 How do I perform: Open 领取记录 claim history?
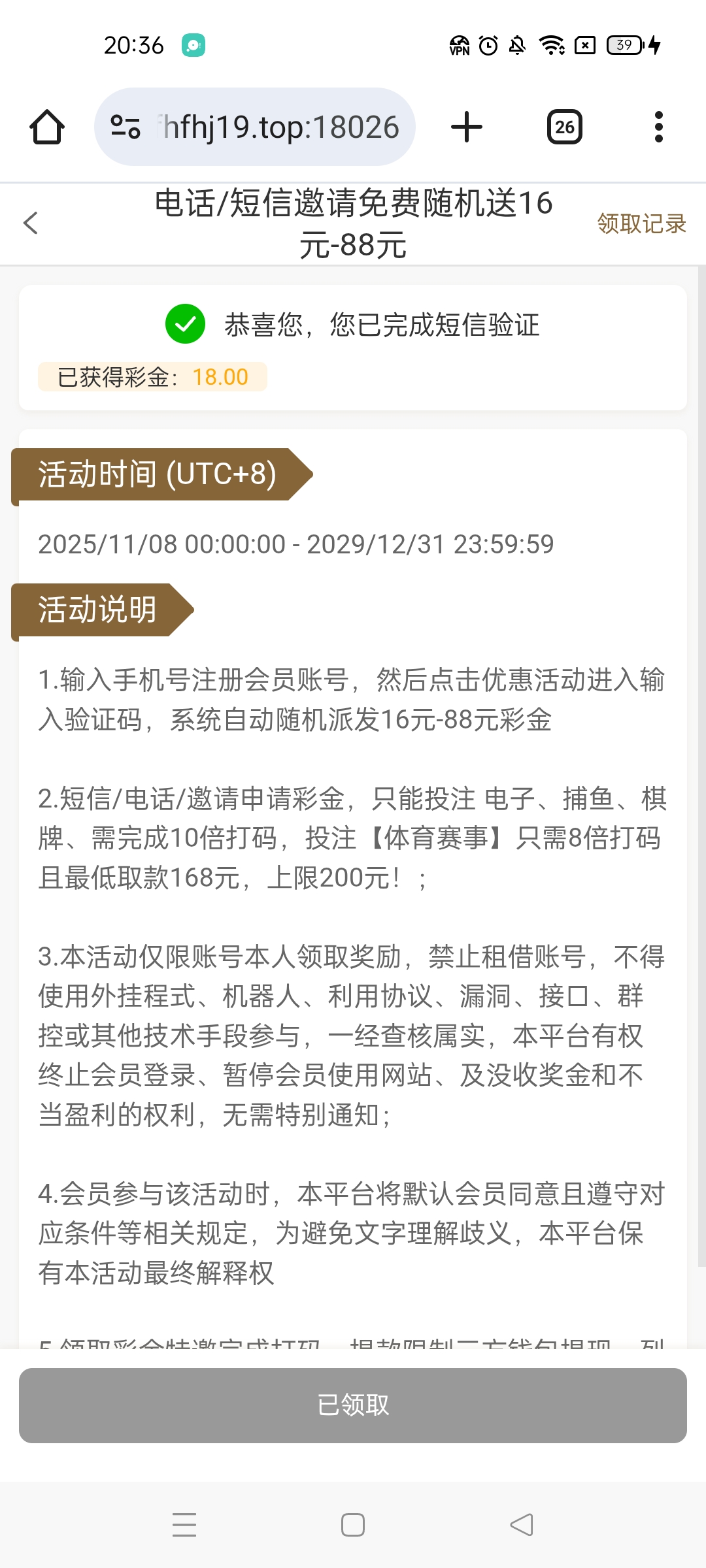point(641,223)
